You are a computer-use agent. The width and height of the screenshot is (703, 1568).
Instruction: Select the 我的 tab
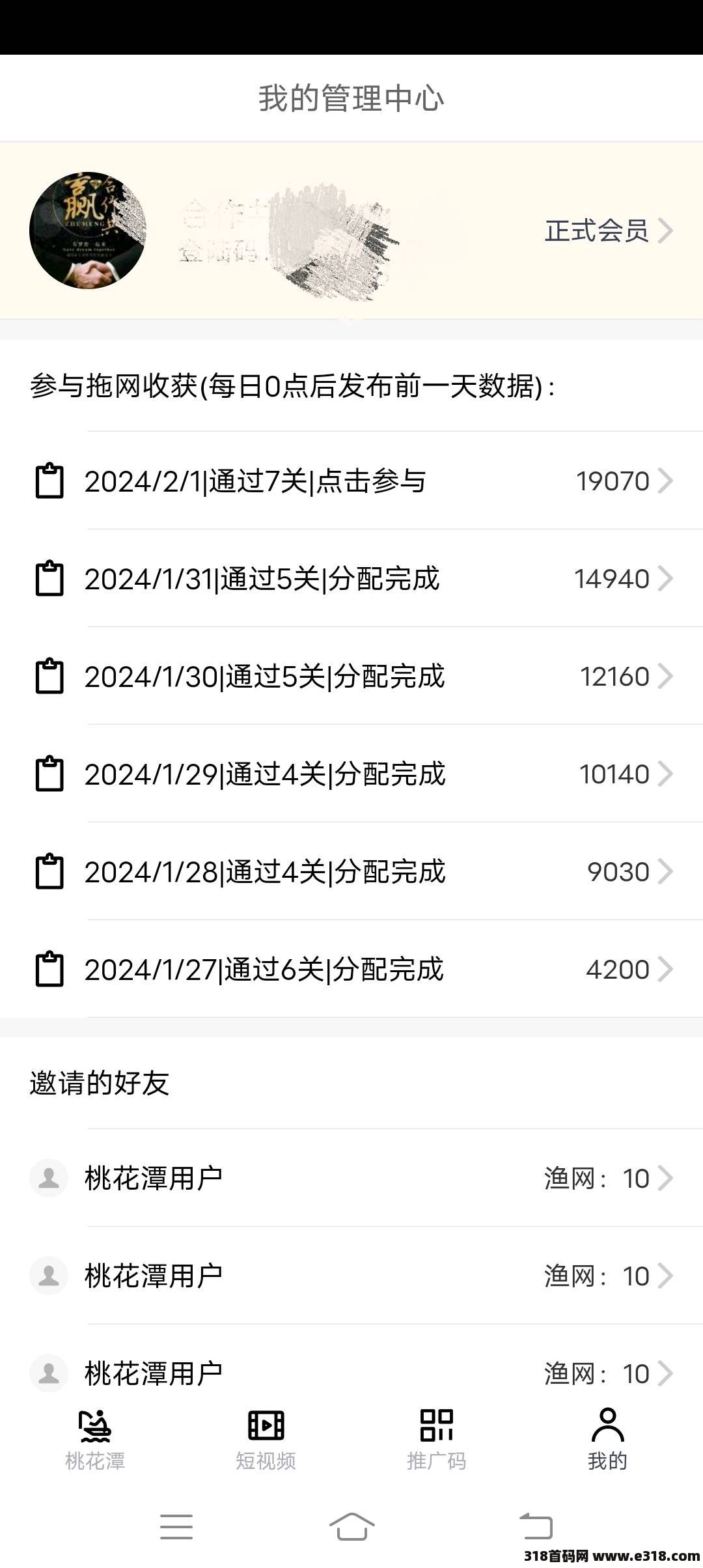[607, 1439]
